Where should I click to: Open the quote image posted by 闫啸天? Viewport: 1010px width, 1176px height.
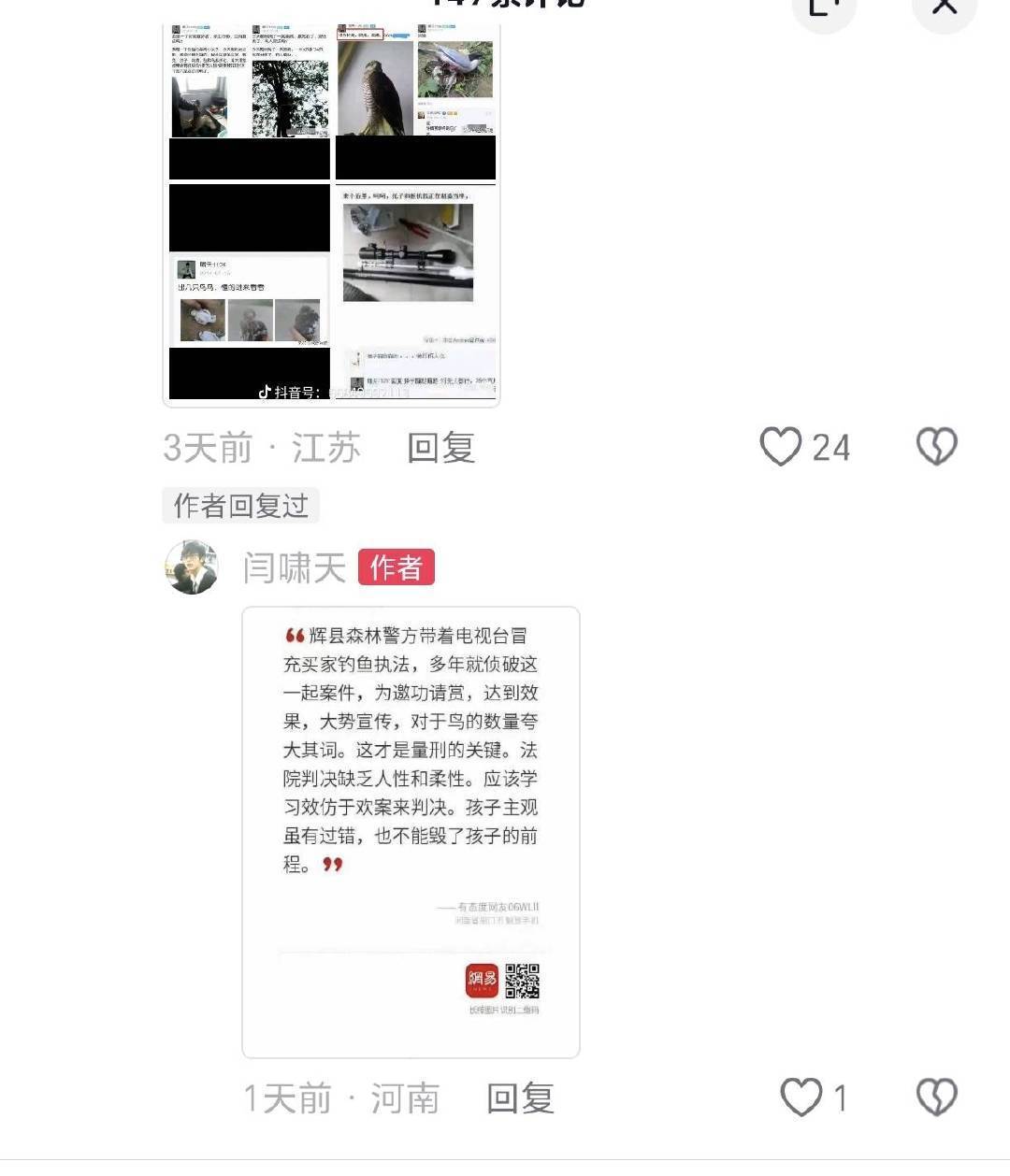tap(411, 832)
